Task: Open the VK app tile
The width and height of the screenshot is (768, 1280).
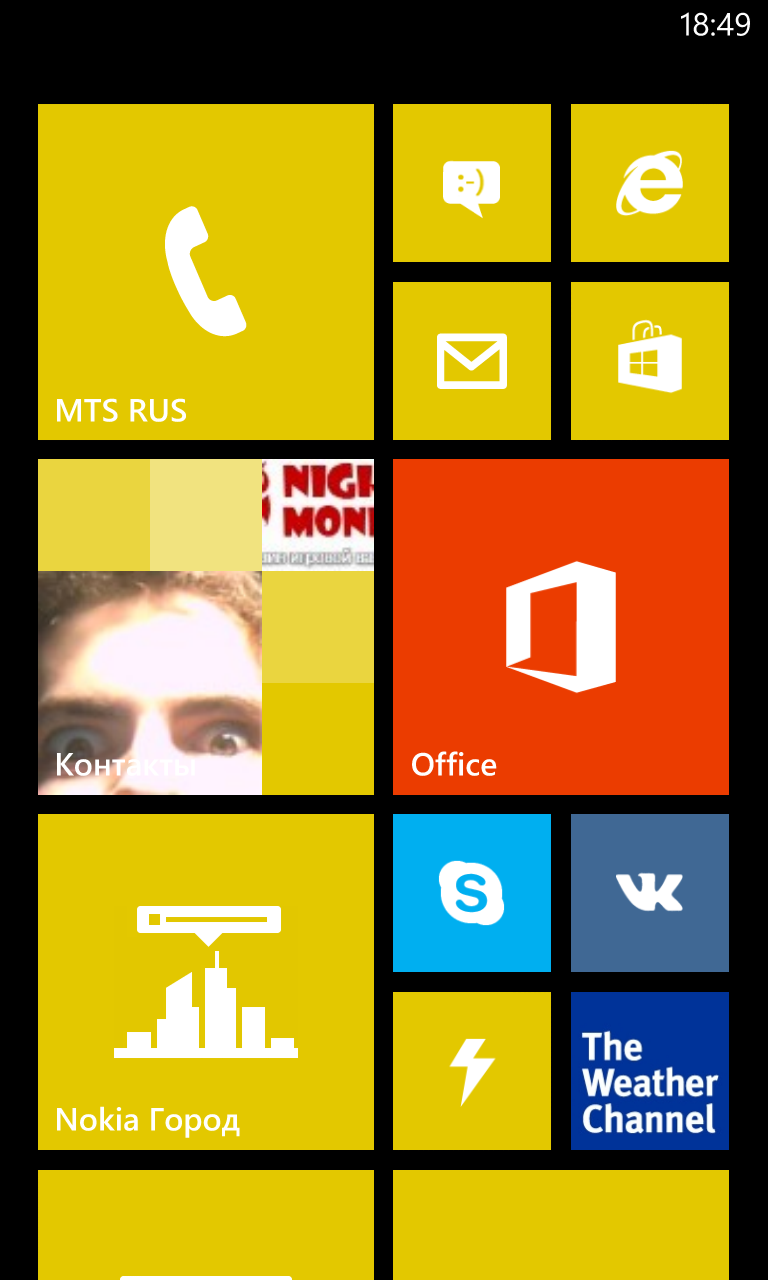Action: pyautogui.click(x=650, y=893)
